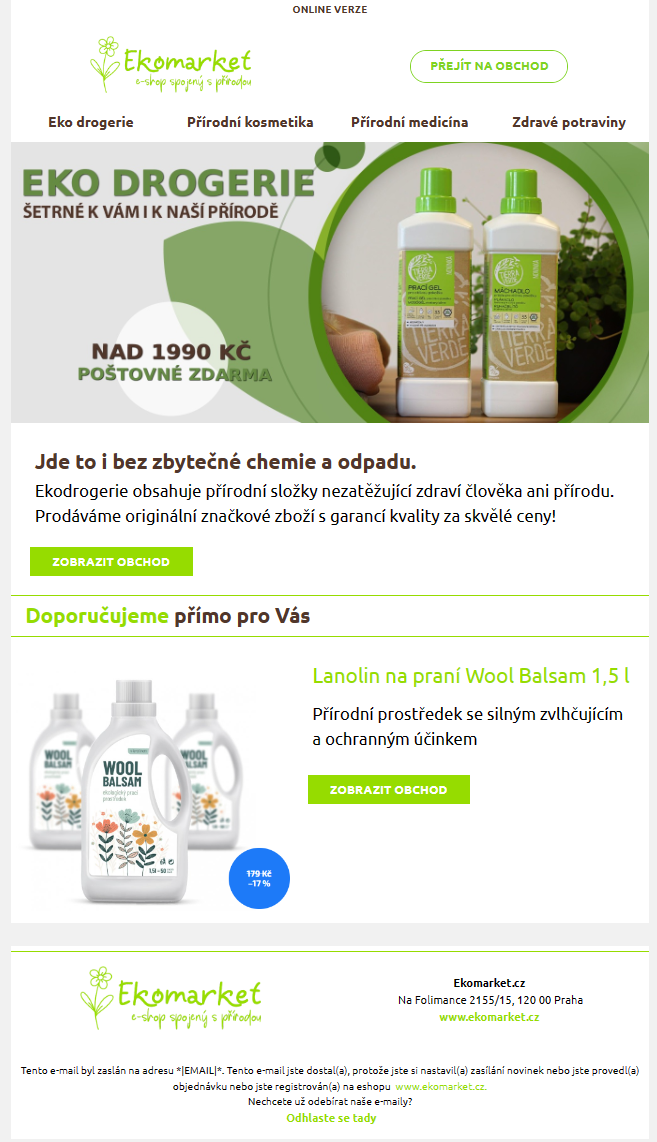
Task: Select the Přírodní medicína category
Action: coord(409,122)
